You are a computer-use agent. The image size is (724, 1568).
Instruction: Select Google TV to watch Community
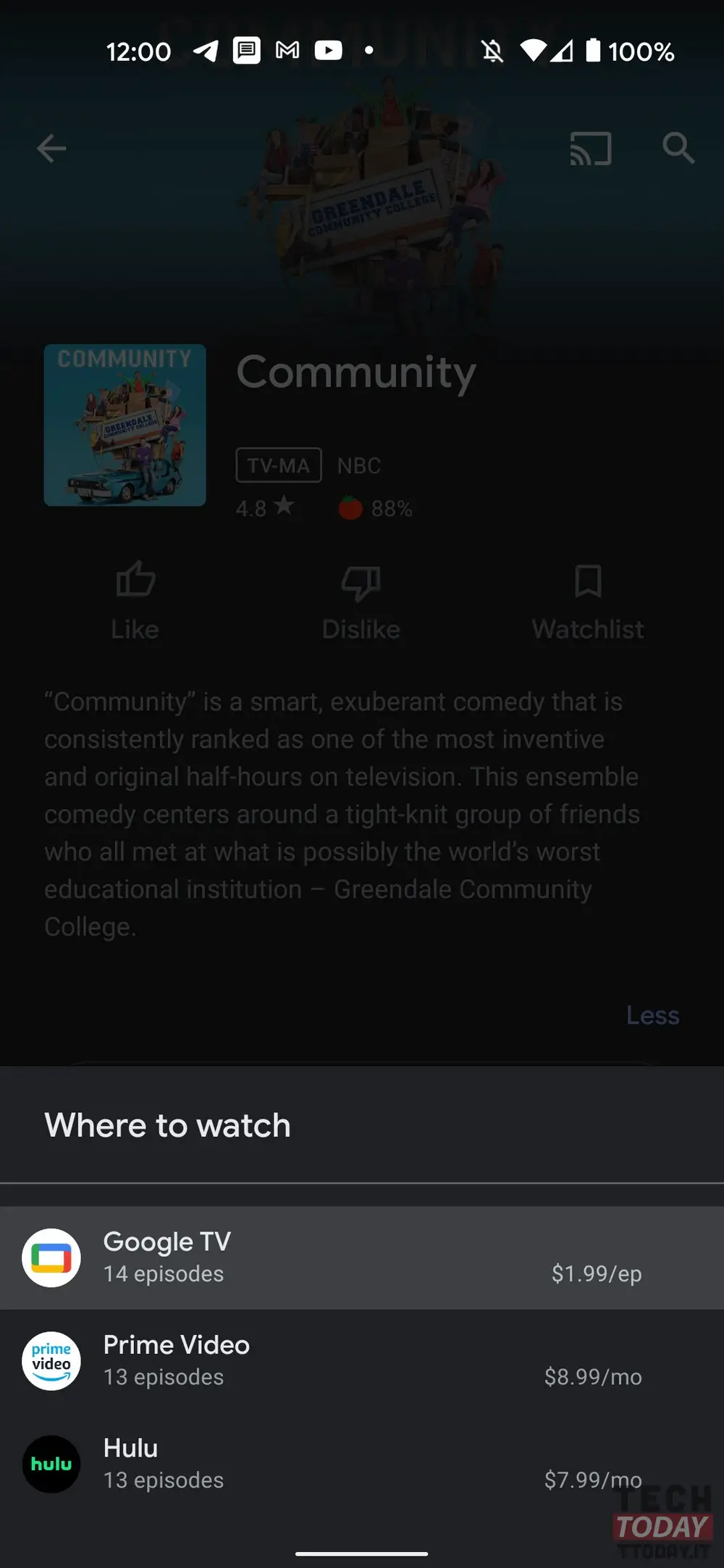[362, 1257]
